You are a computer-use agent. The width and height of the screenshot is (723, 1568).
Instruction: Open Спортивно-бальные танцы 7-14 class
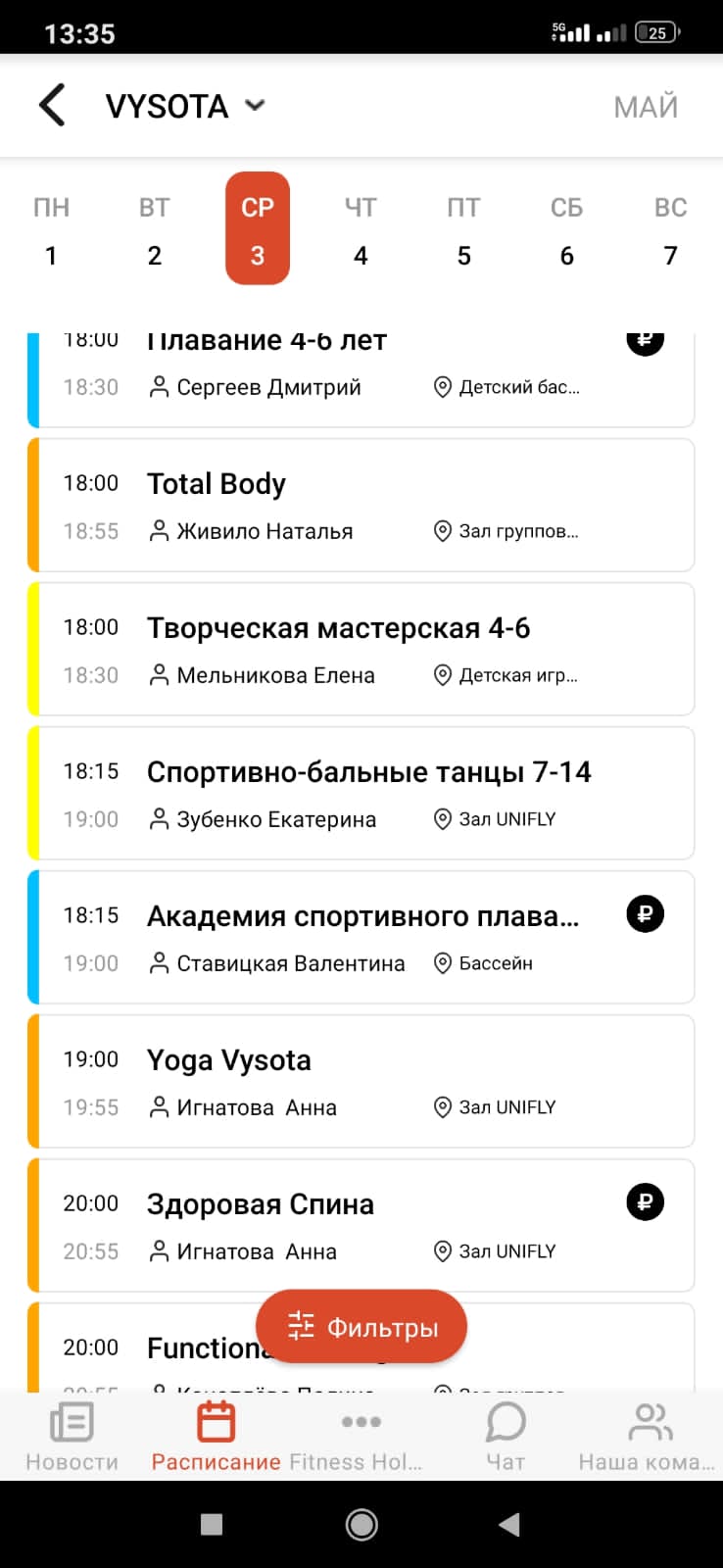pyautogui.click(x=361, y=794)
